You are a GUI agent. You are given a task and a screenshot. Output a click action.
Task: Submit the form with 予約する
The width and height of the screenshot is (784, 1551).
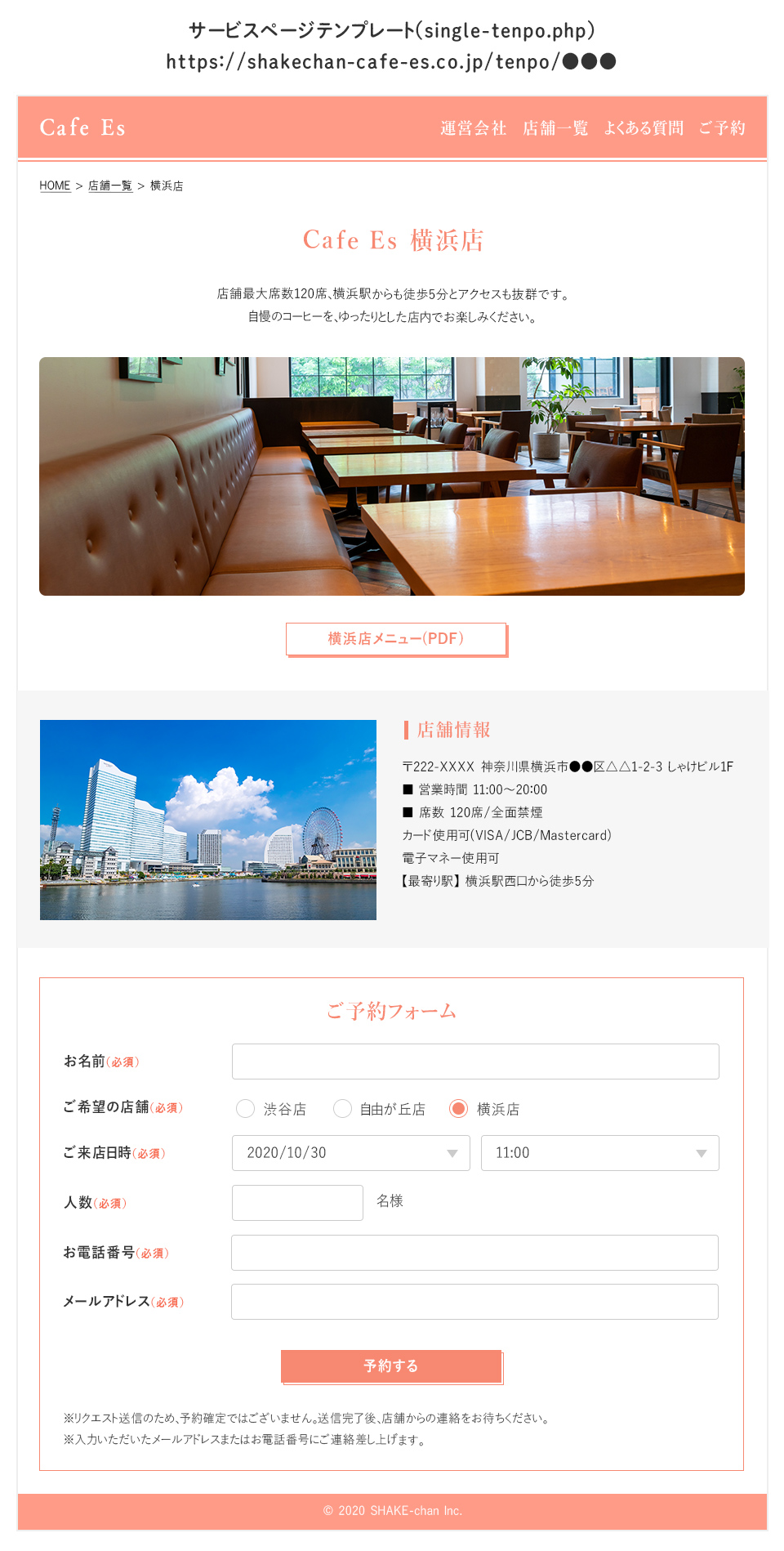pyautogui.click(x=391, y=1366)
